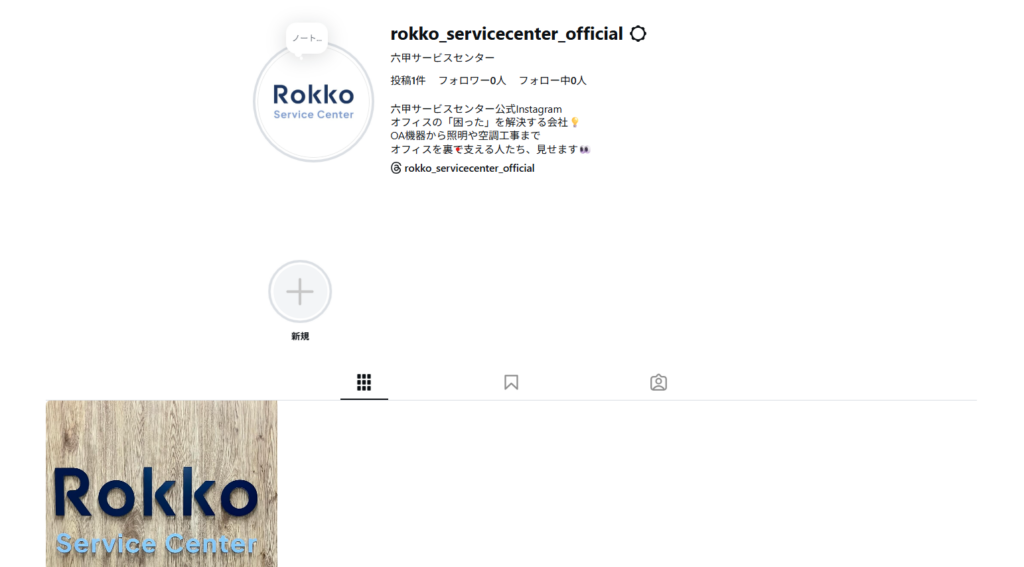Image resolution: width=1024 pixels, height=567 pixels.
Task: Switch to the tagged photos tab
Action: coord(658,382)
